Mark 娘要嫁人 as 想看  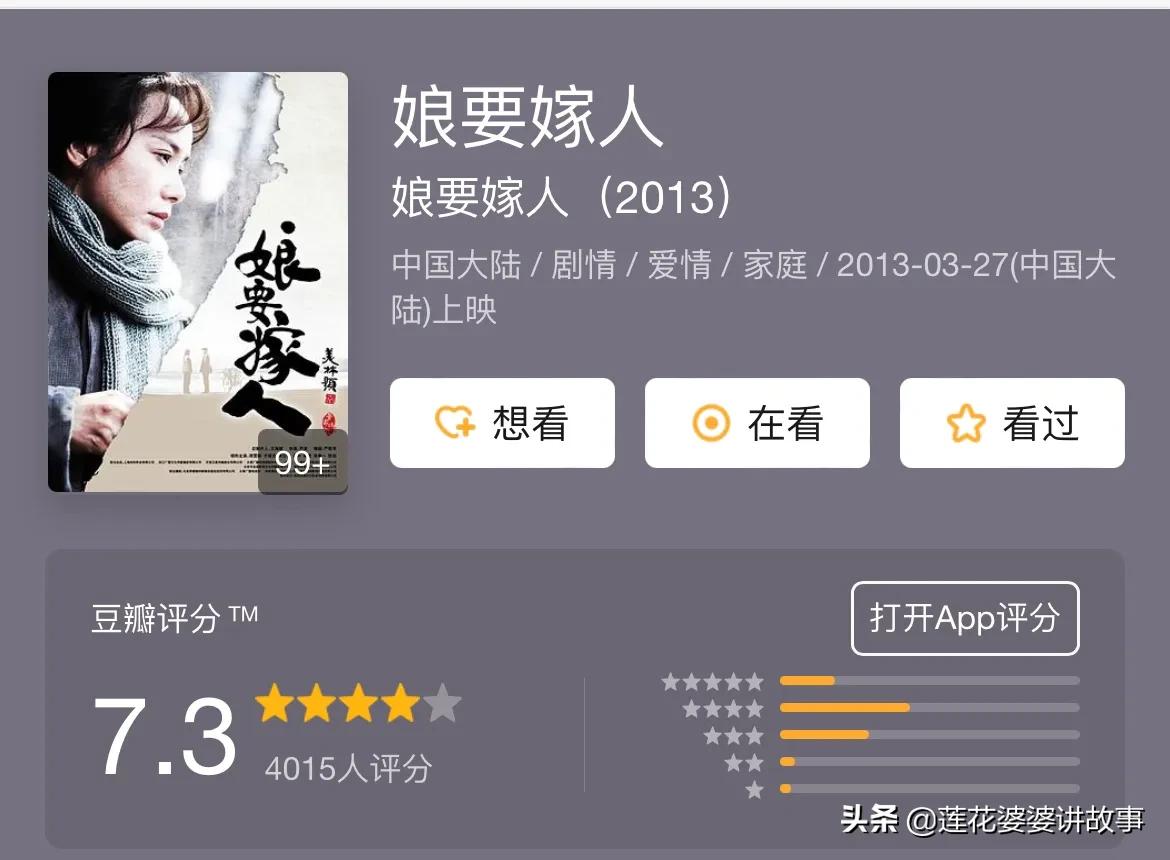tap(502, 423)
